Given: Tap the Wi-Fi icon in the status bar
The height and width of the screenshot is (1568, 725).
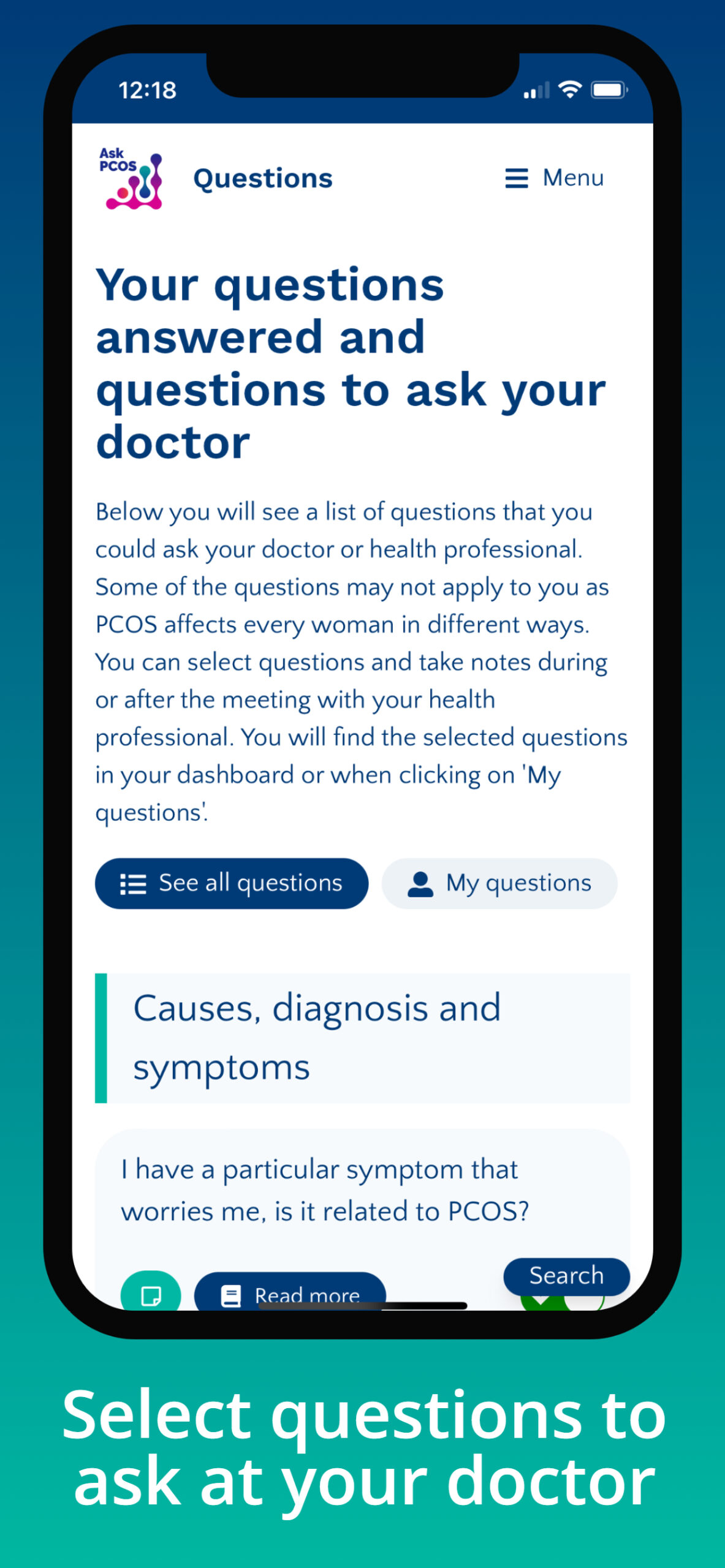Looking at the screenshot, I should 569,89.
